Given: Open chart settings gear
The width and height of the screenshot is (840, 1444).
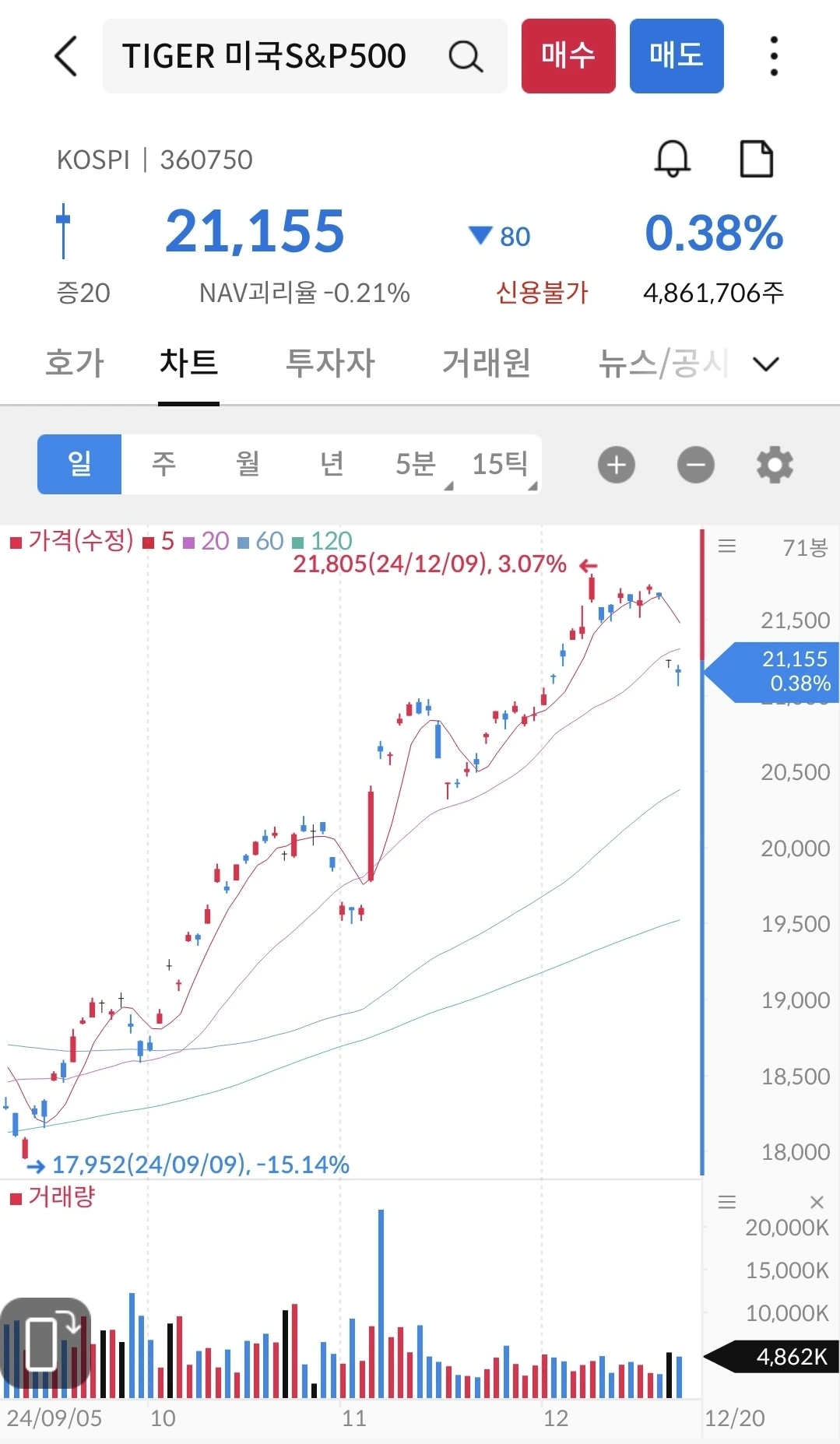Looking at the screenshot, I should (775, 465).
